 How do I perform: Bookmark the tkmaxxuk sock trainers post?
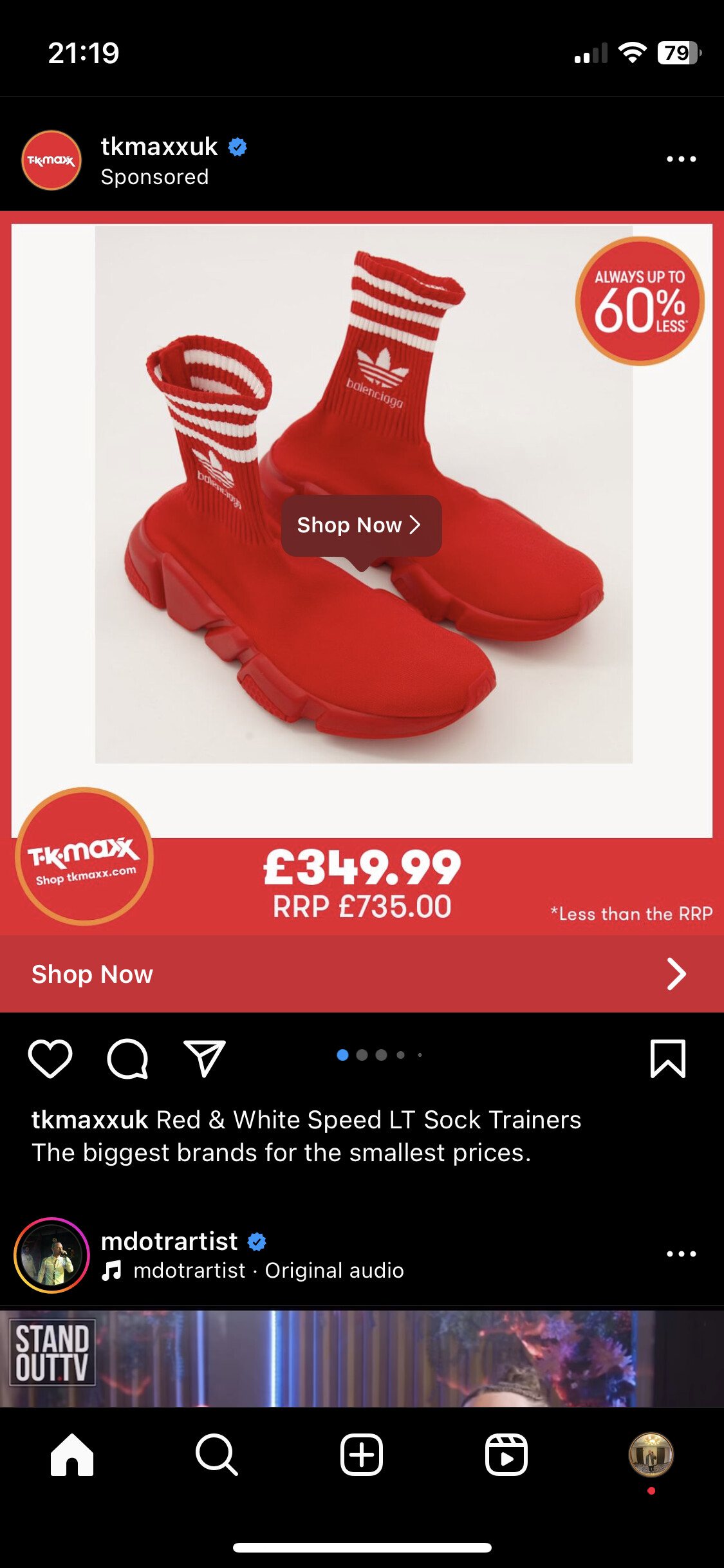tap(667, 1058)
